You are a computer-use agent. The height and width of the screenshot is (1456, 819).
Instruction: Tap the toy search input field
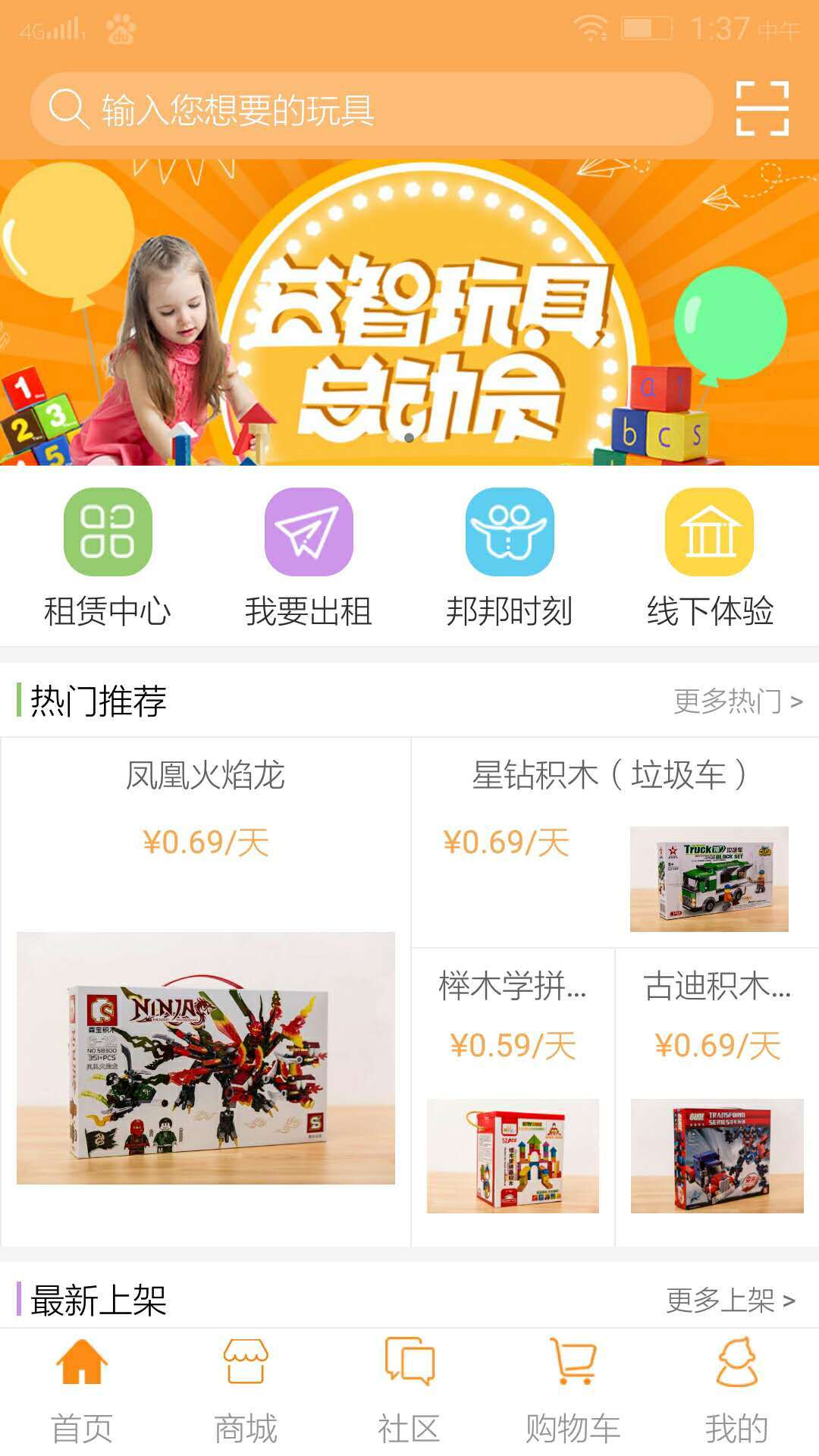pos(372,109)
